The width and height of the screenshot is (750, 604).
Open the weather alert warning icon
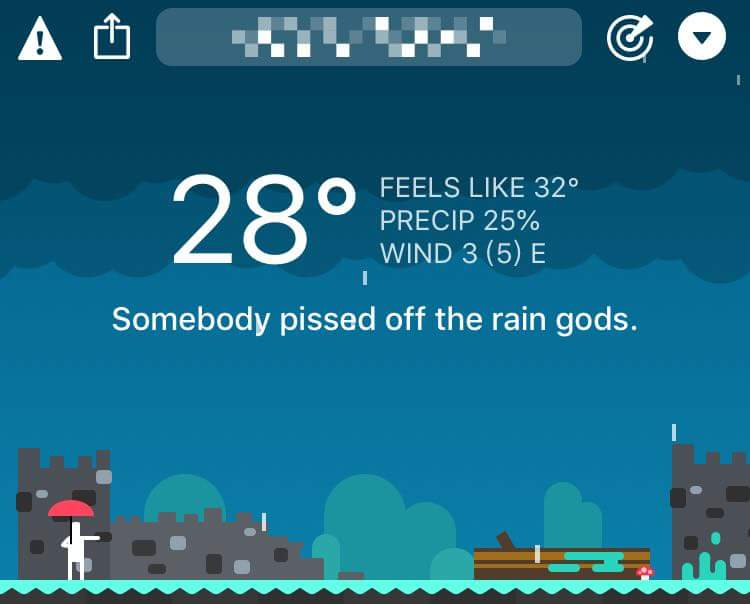[40, 39]
